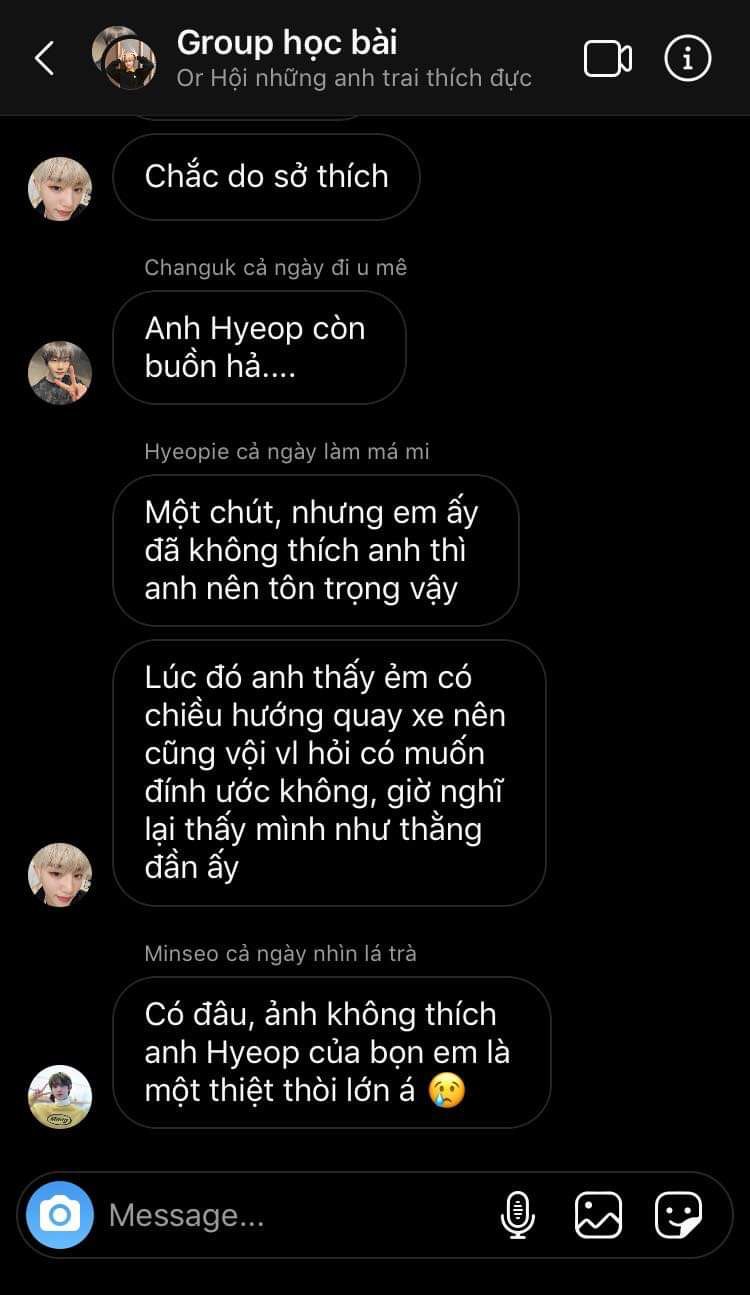Go back from the group chat
This screenshot has height=1295, width=750.
pos(45,58)
